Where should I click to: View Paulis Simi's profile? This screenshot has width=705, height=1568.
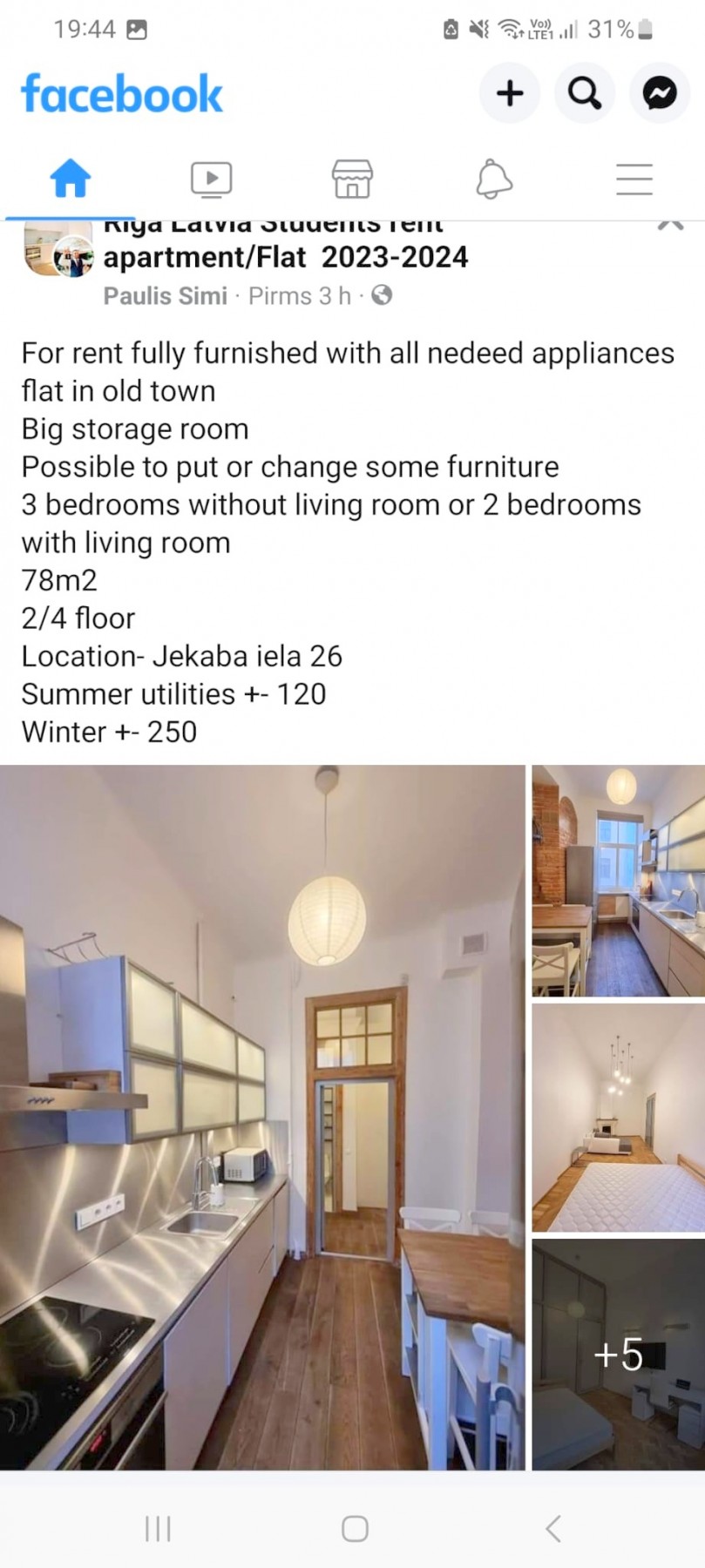(165, 296)
